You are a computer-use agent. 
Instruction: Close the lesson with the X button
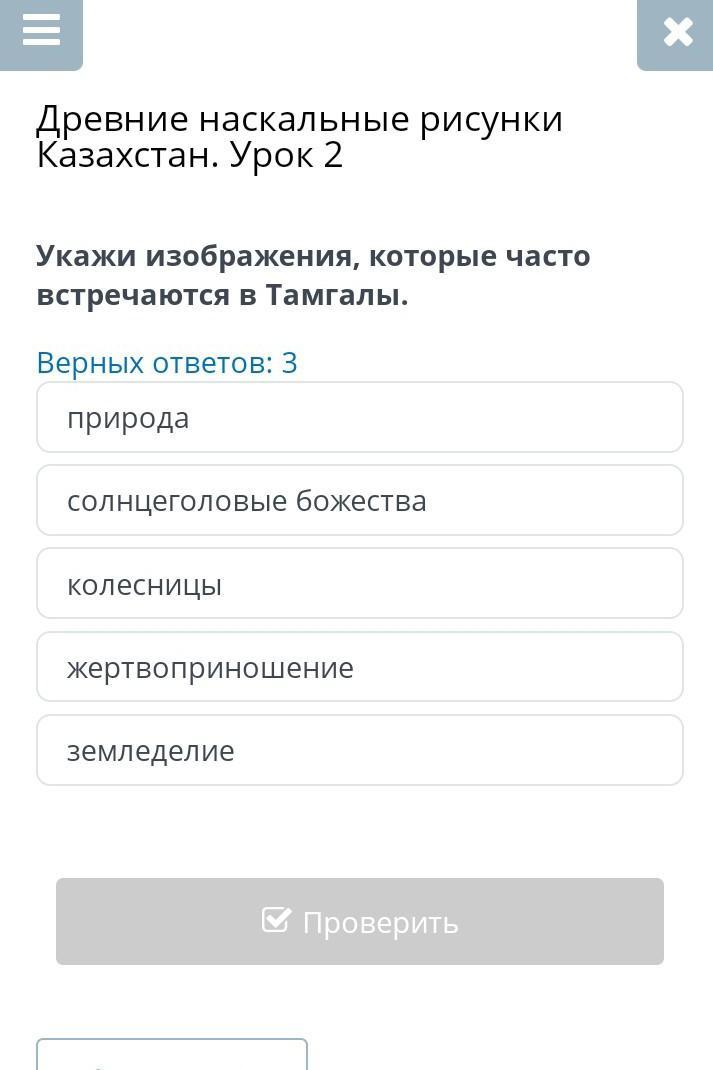677,33
